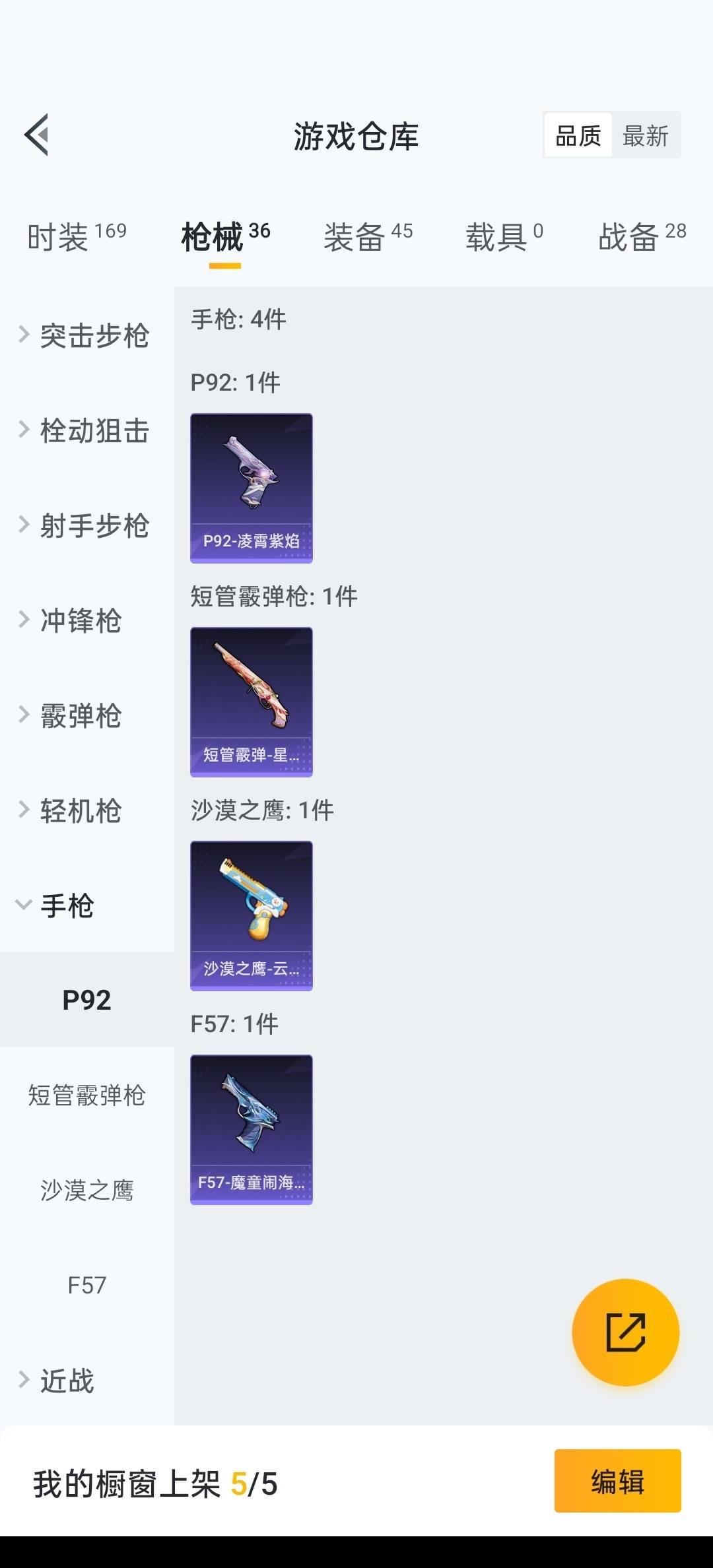Image resolution: width=713 pixels, height=1568 pixels.
Task: Switch to 时装 tab
Action: coord(77,237)
